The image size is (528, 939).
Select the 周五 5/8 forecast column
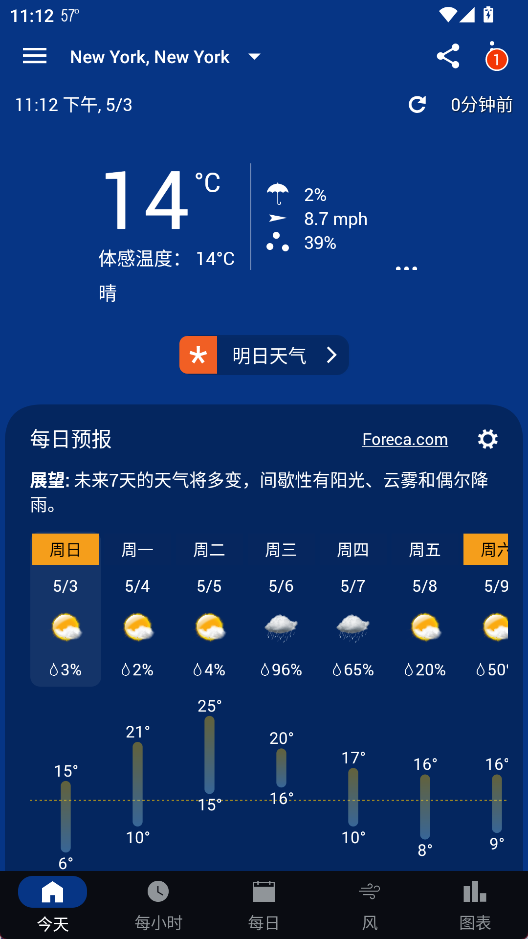pyautogui.click(x=424, y=609)
